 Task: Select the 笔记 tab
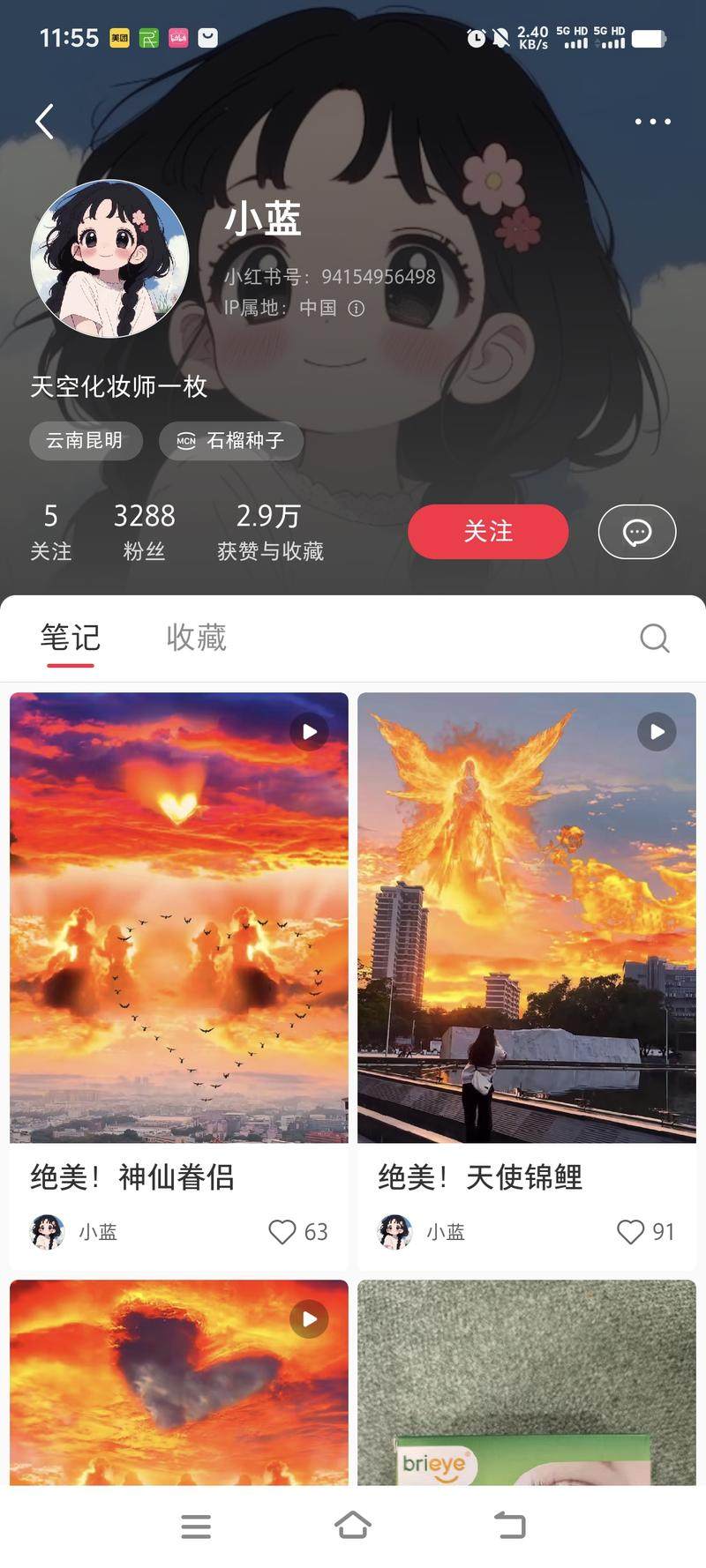(x=71, y=638)
